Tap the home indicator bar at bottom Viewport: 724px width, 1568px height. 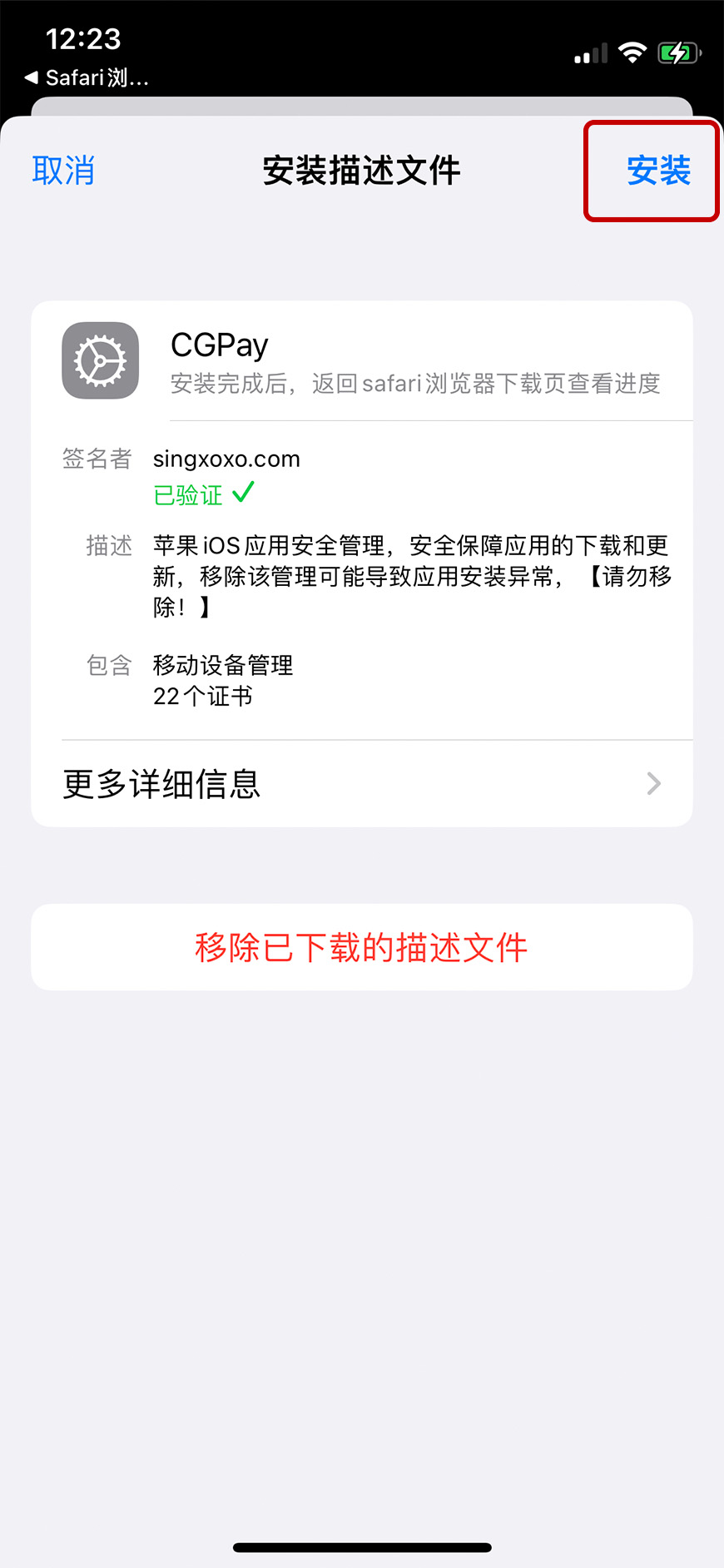coord(361,1544)
